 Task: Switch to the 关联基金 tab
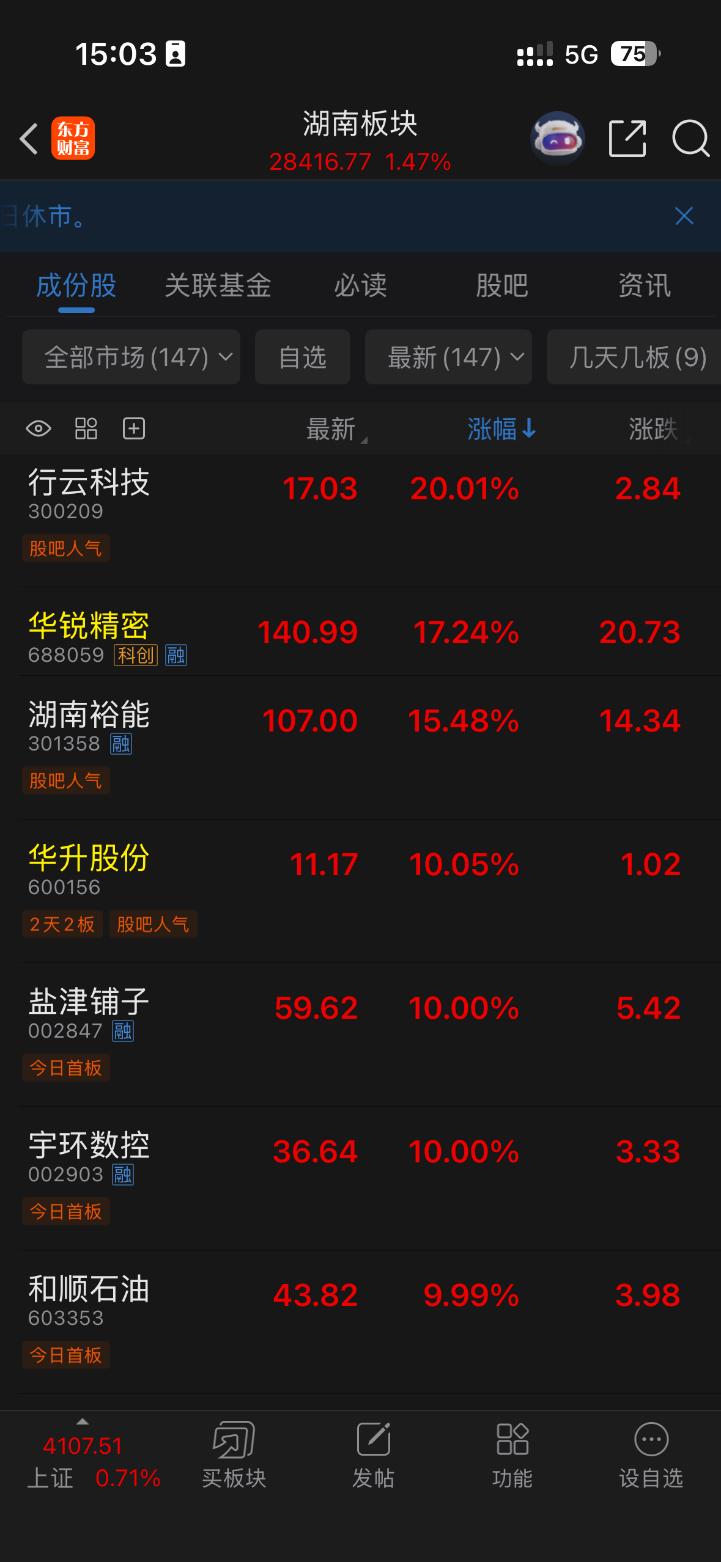pos(217,285)
